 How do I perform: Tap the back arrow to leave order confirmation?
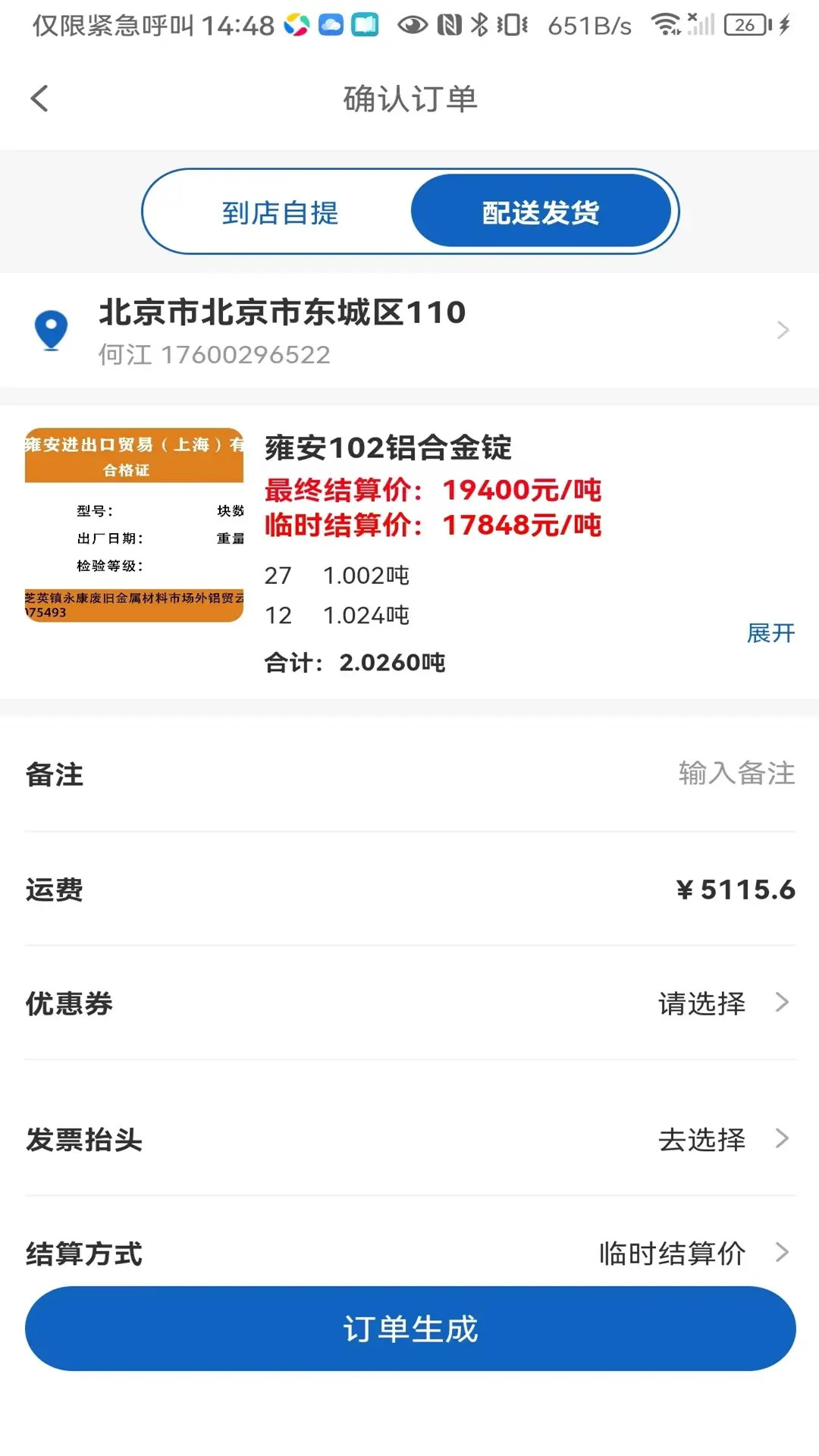[x=39, y=99]
